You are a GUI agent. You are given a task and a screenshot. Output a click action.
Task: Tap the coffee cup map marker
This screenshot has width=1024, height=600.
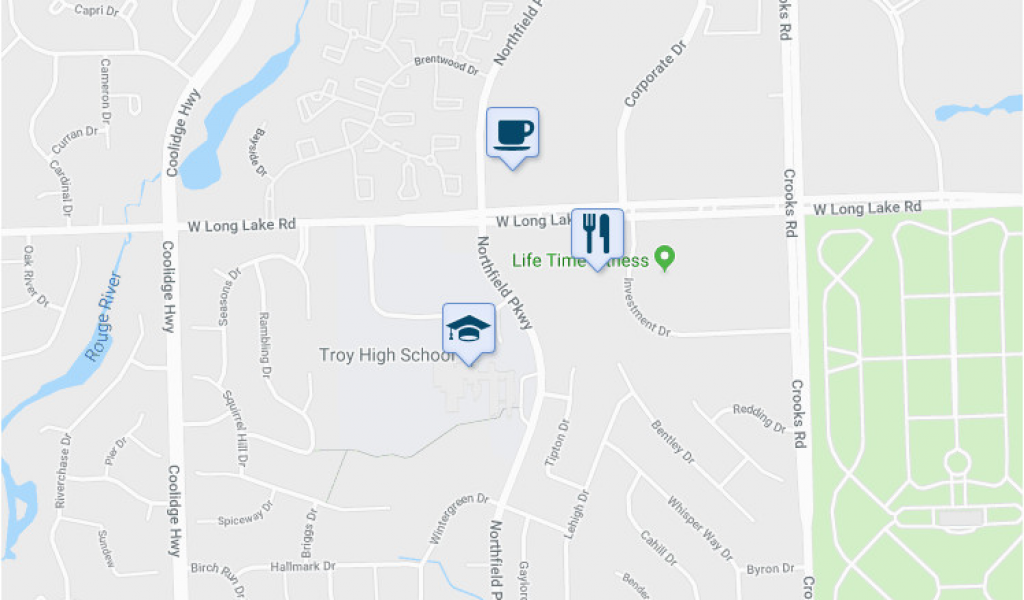tap(512, 132)
